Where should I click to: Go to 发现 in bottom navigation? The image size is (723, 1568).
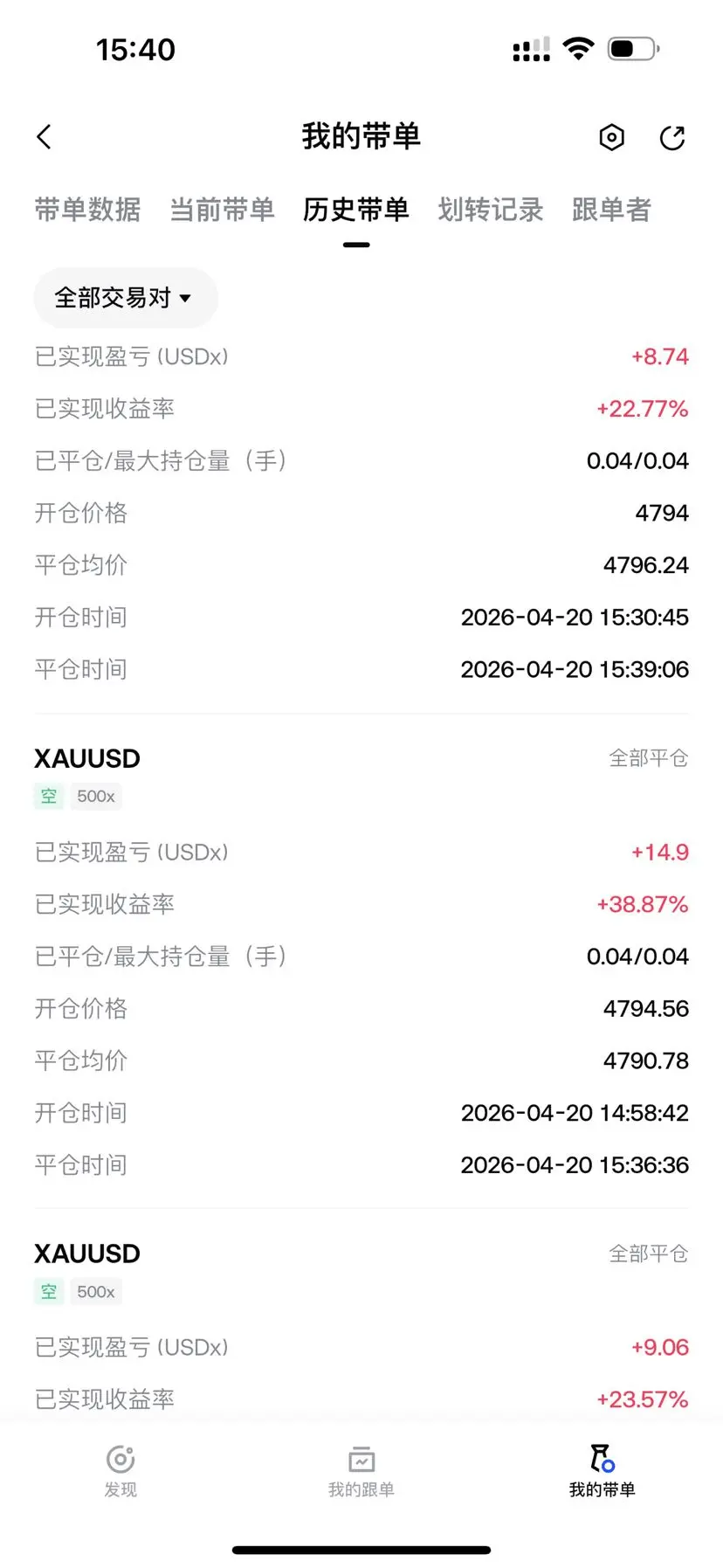[120, 1471]
